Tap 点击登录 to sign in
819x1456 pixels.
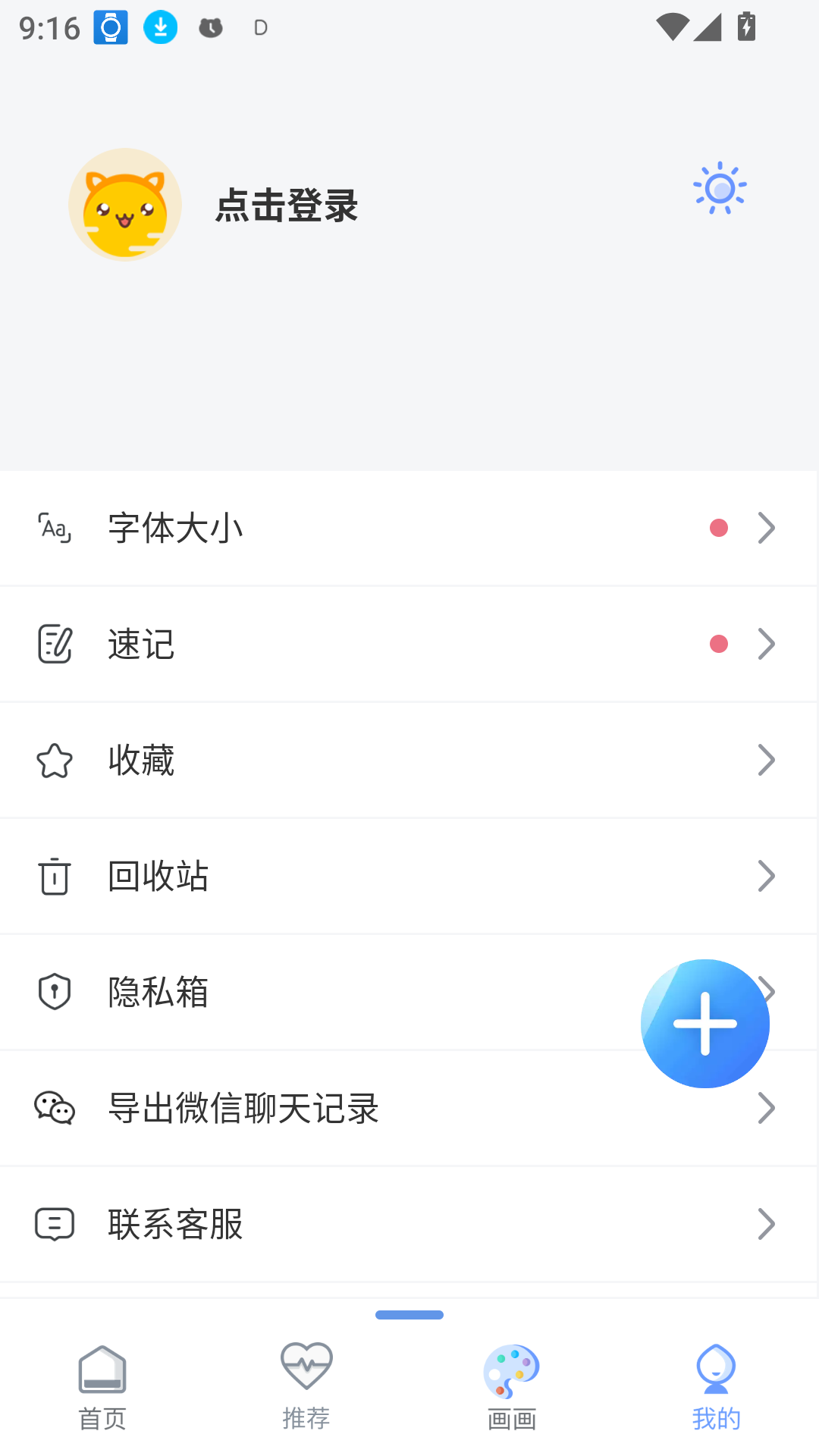284,205
